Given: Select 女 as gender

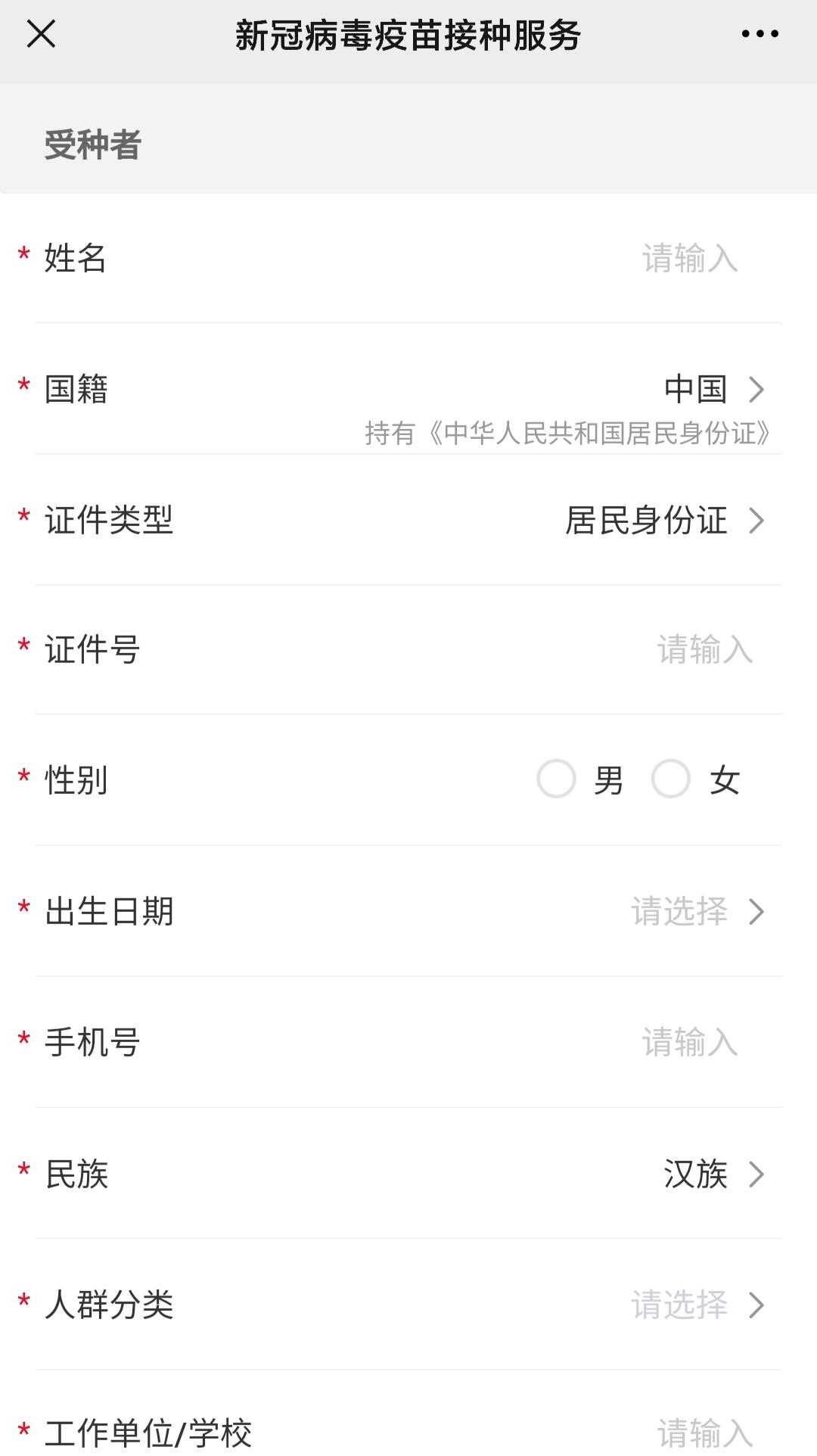Looking at the screenshot, I should point(671,779).
